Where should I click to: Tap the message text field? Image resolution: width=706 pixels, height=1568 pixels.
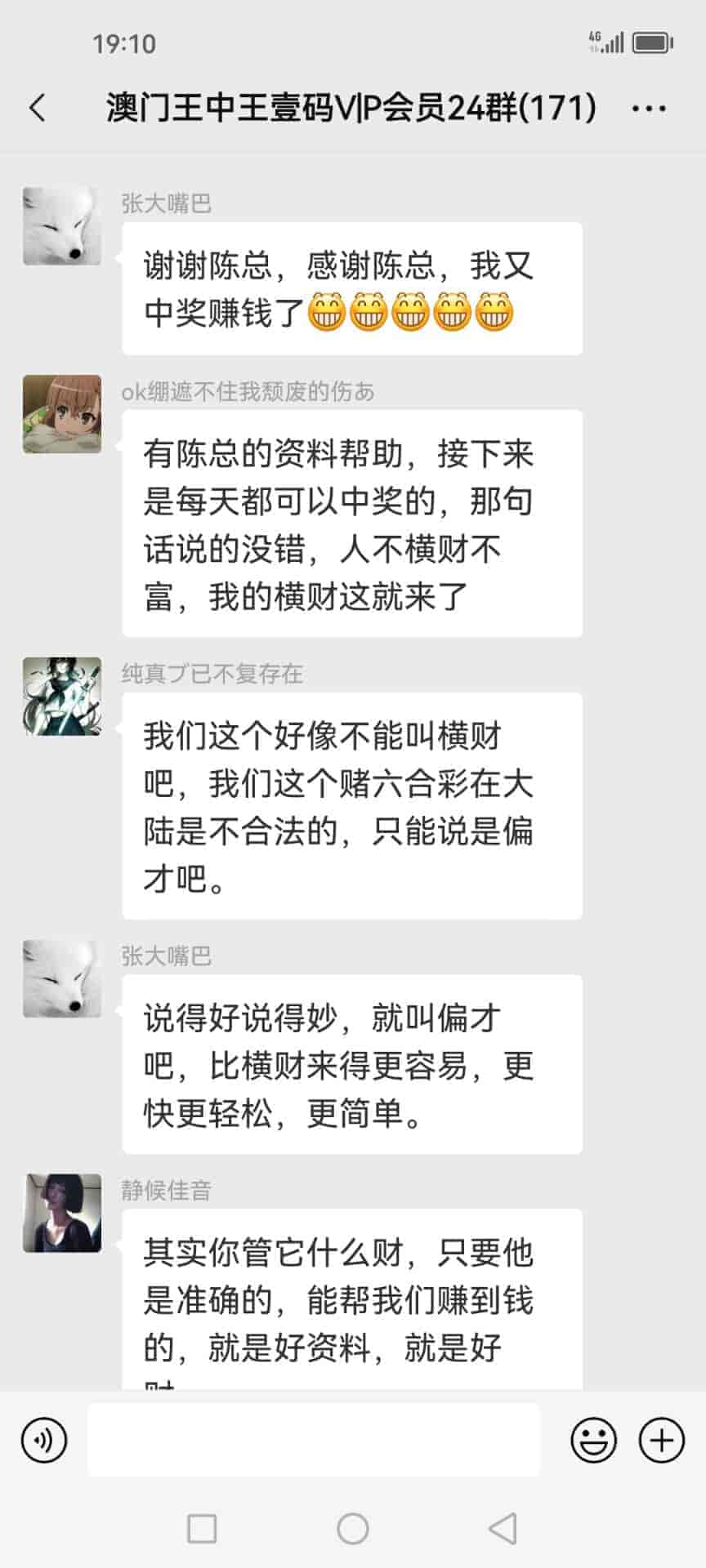coord(314,1440)
